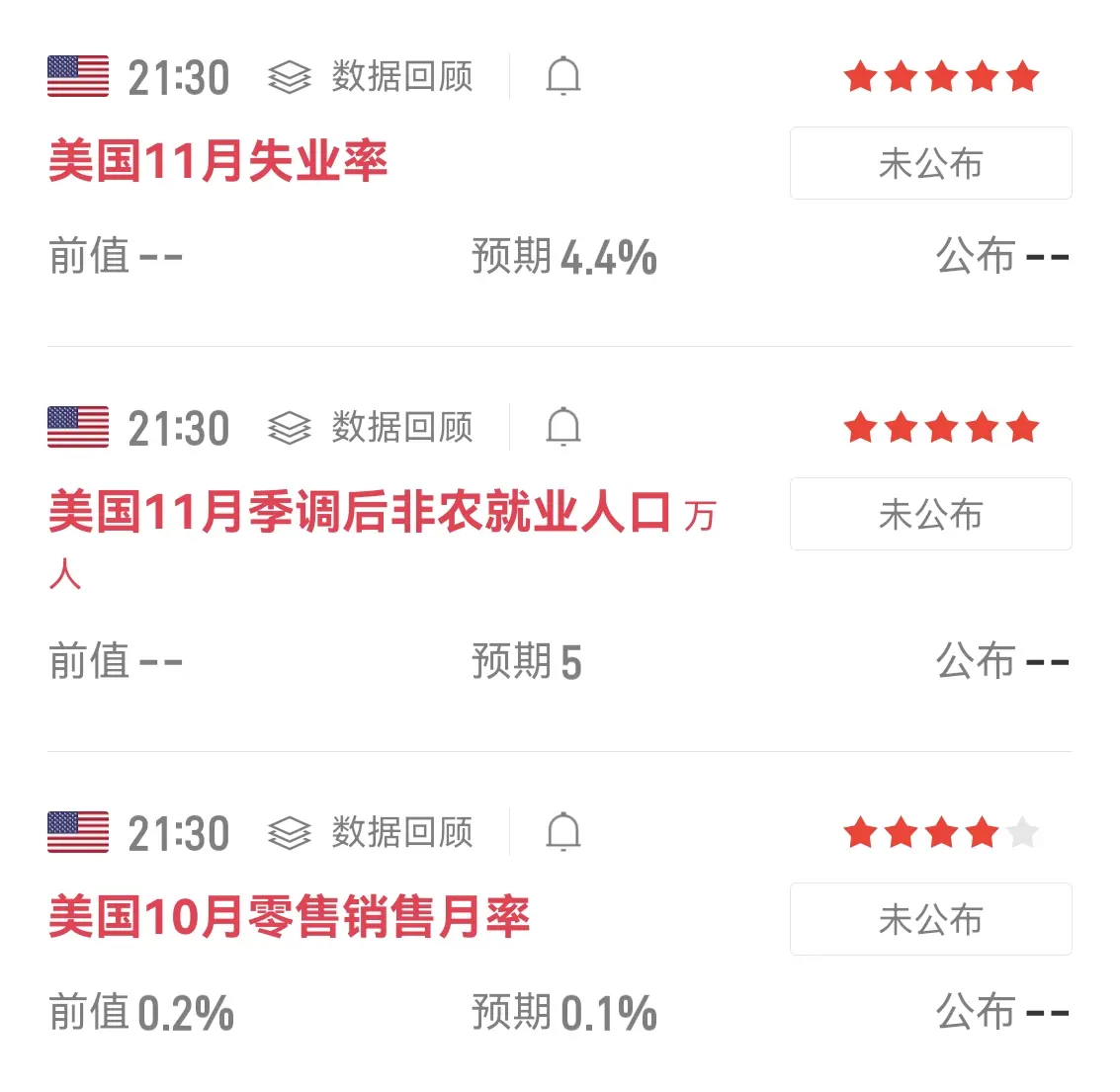Open 数据回顾 for 美国10月零售销售月率
Screen dimensions: 1120x1092
372,833
